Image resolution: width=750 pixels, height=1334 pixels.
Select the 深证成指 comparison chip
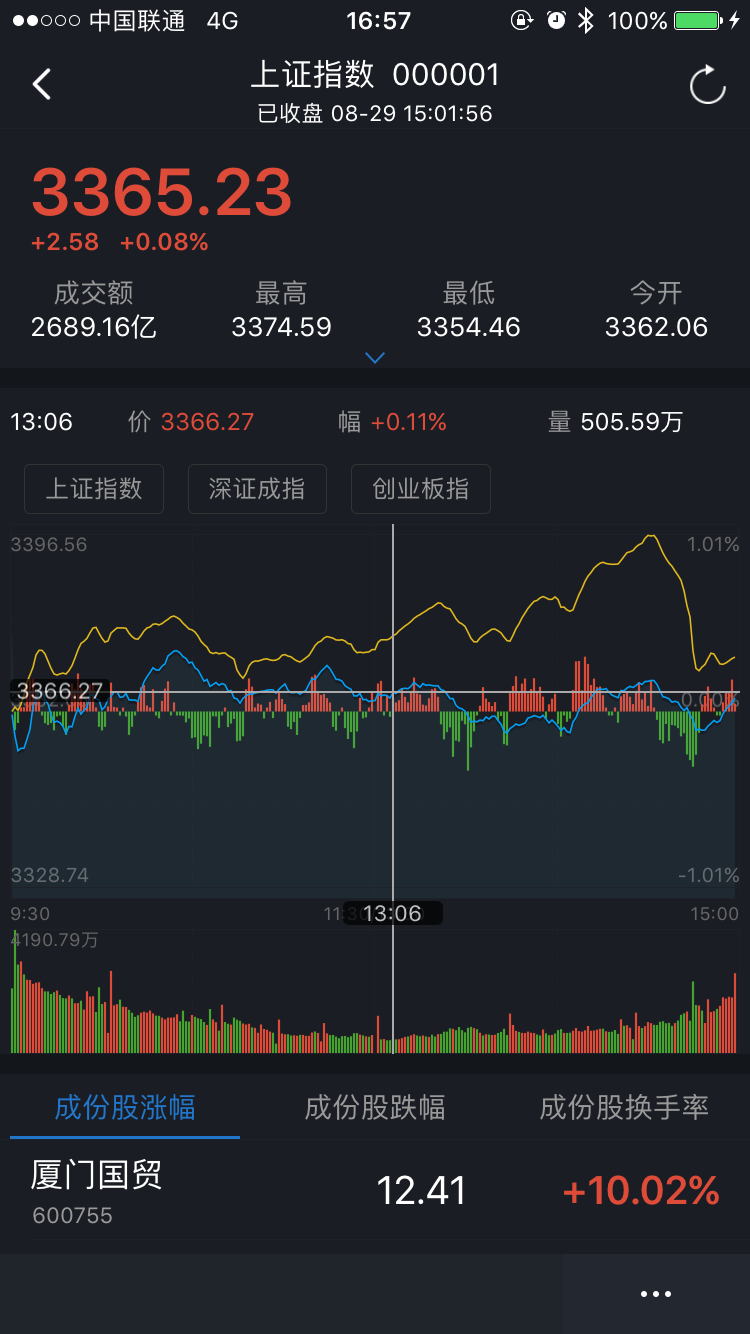point(257,489)
